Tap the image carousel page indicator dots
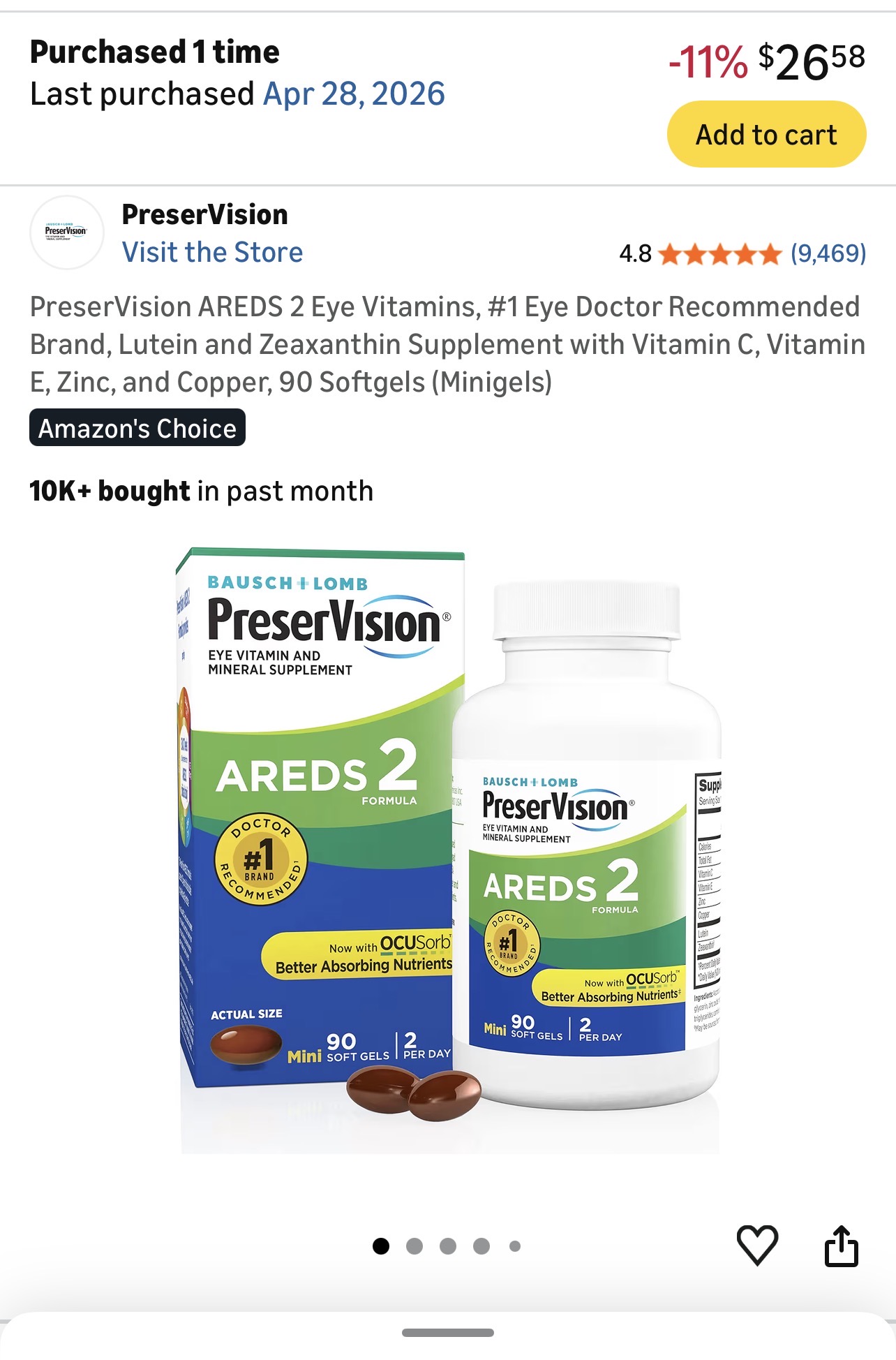 coord(447,1246)
